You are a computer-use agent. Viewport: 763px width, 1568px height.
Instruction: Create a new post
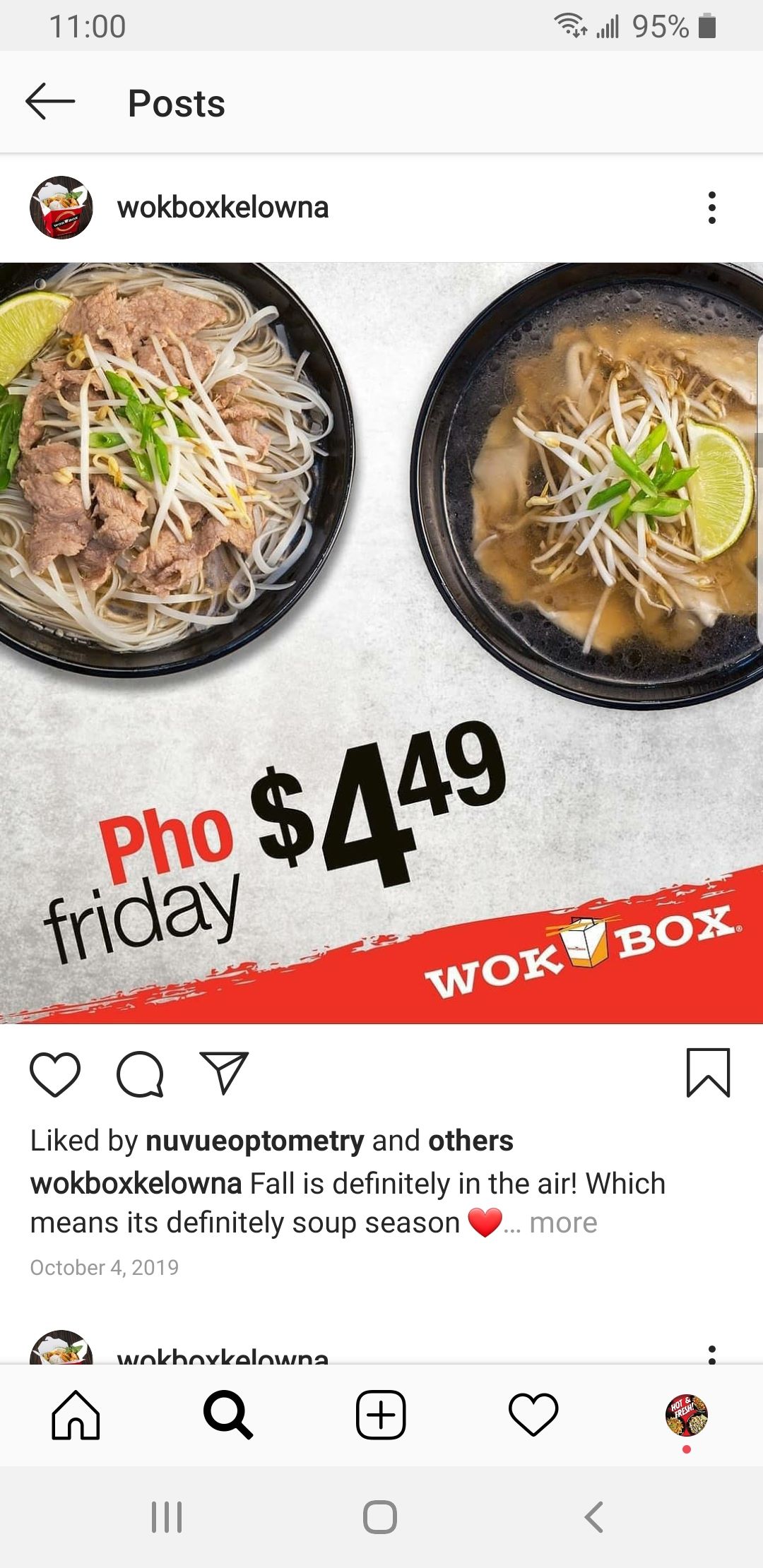[x=381, y=1415]
